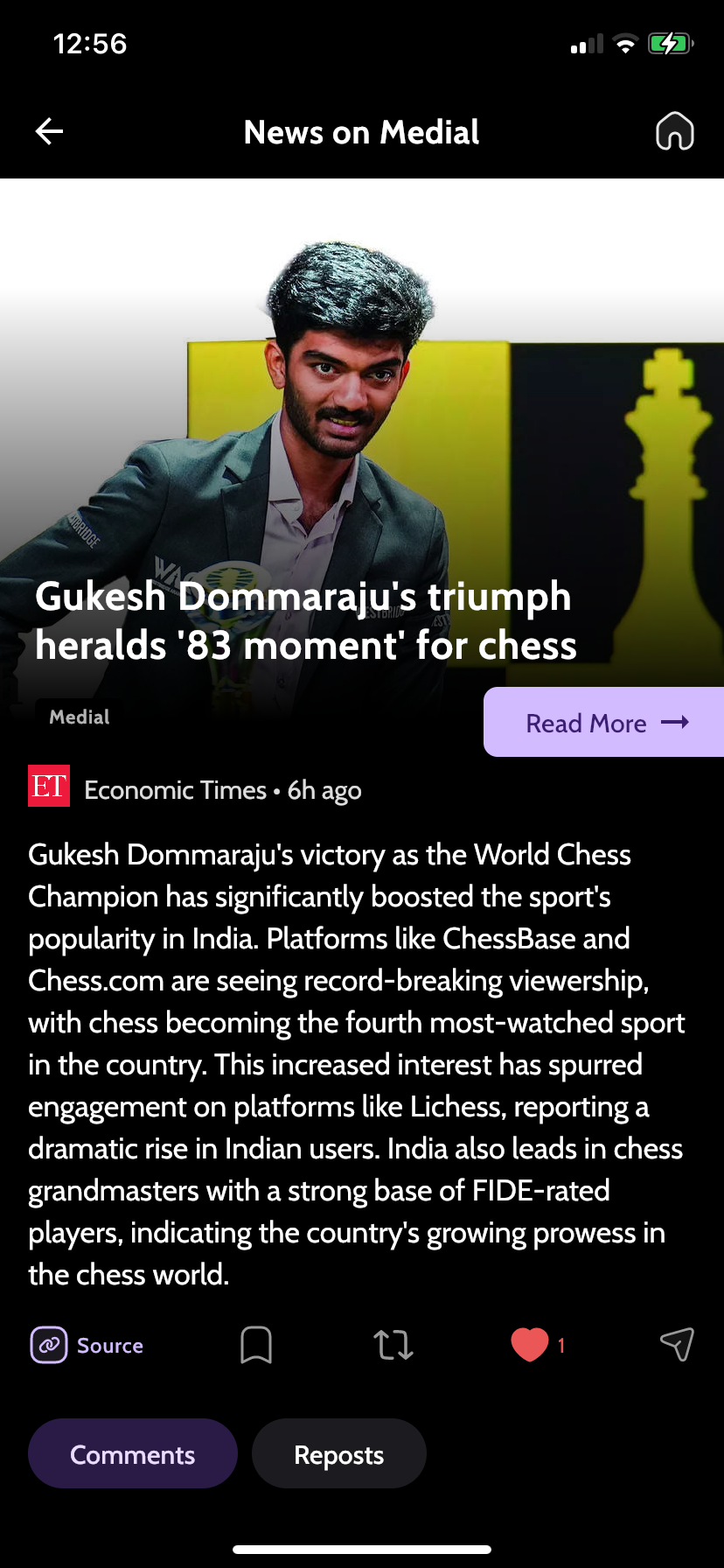Switch to the Reposts tab

pos(339,1454)
